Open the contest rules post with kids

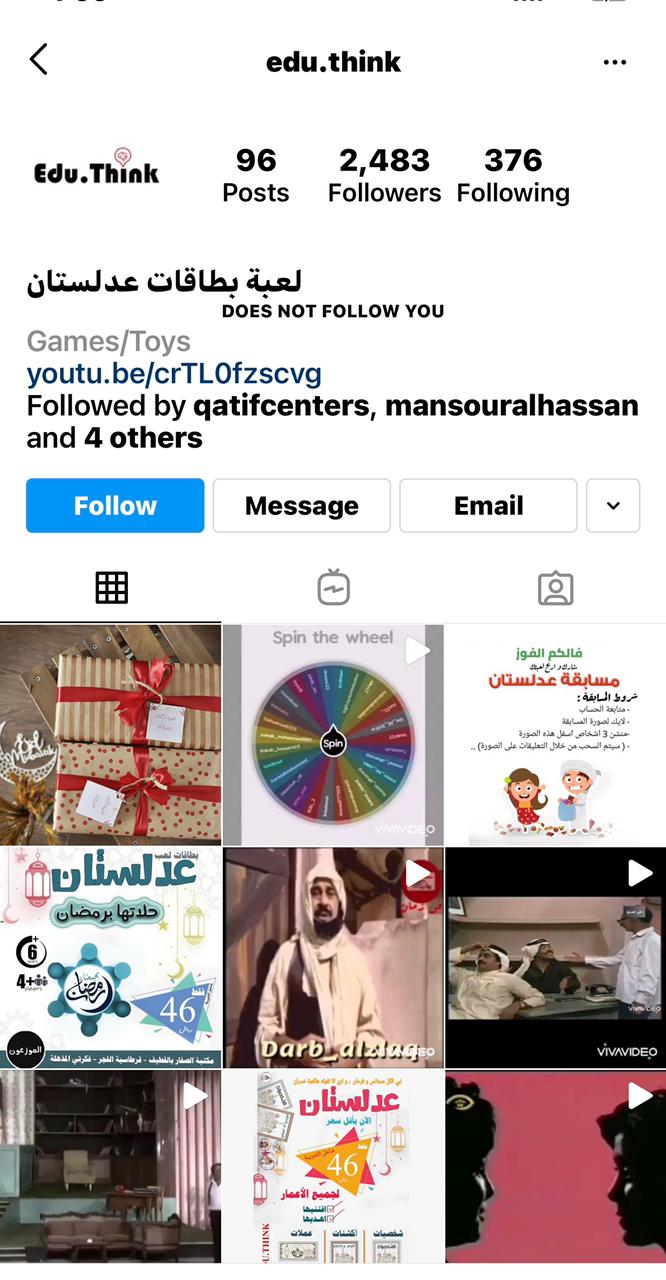click(x=556, y=735)
